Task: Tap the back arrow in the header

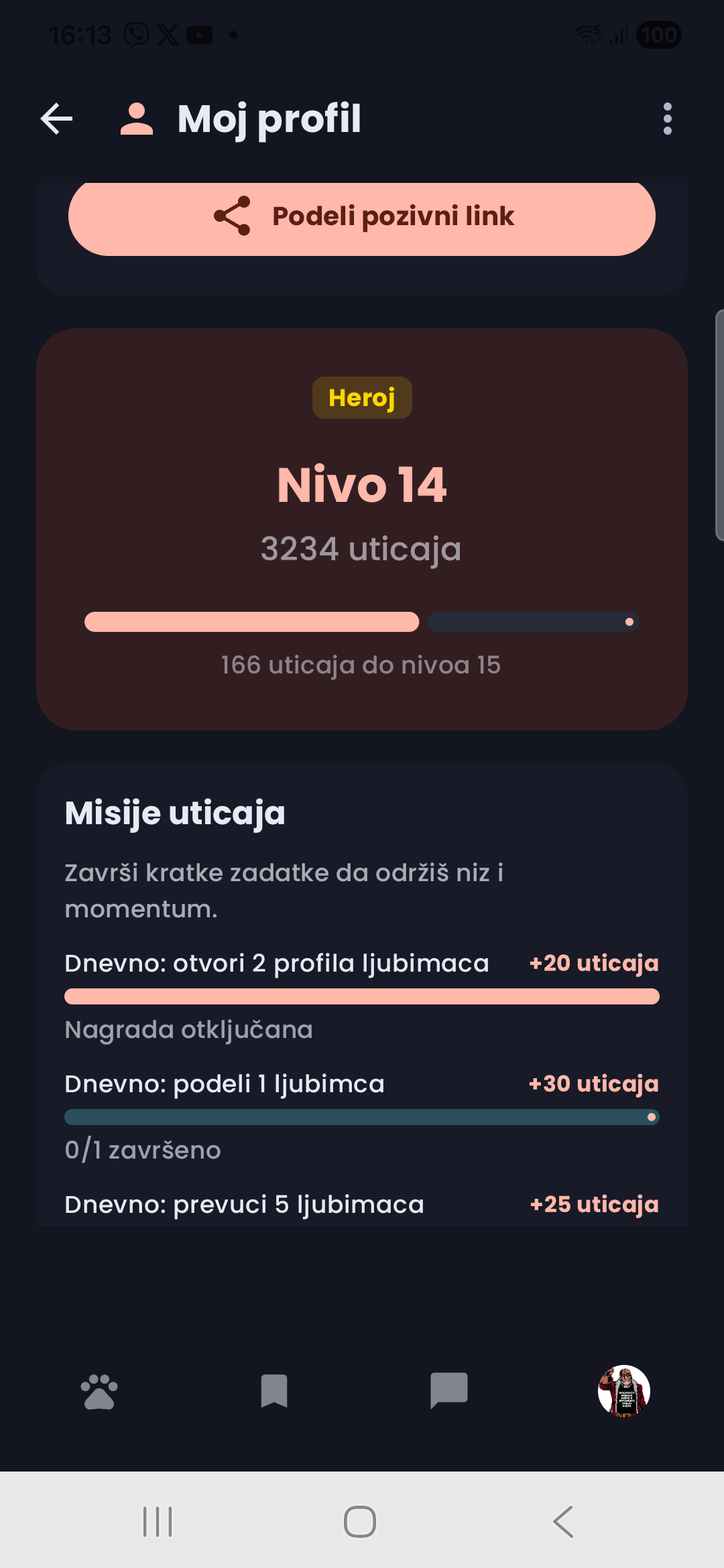Action: pyautogui.click(x=57, y=119)
